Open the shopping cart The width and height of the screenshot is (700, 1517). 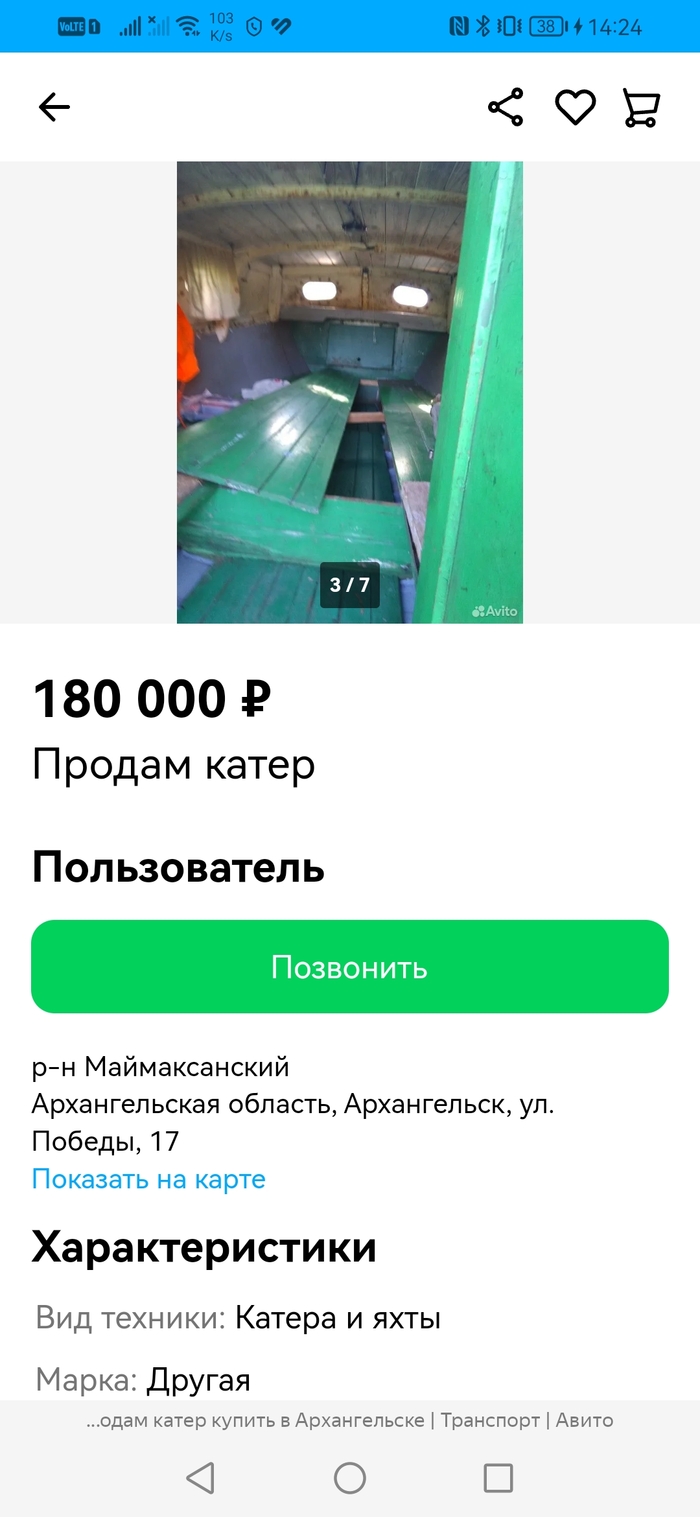coord(641,107)
